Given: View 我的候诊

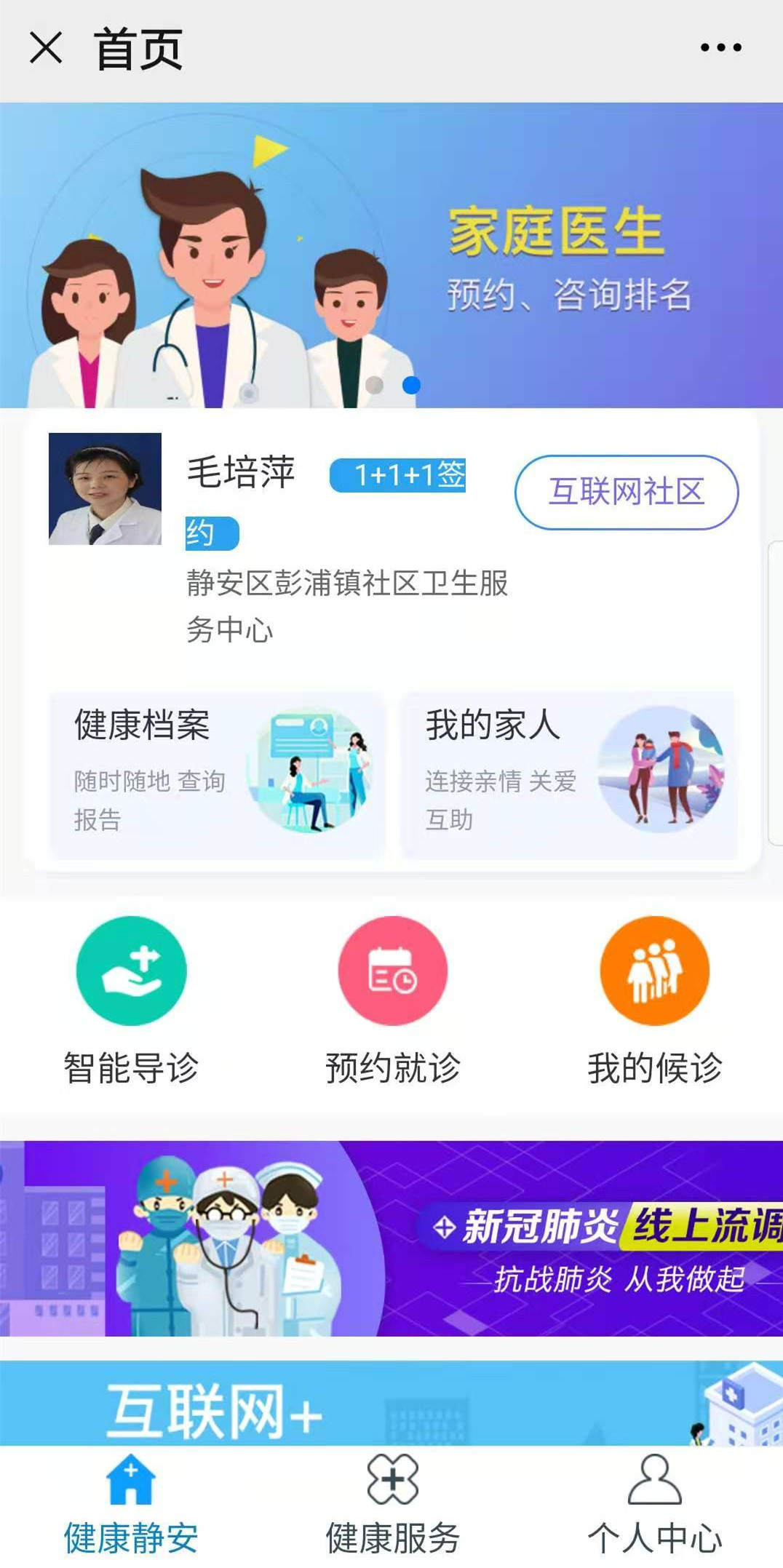Looking at the screenshot, I should [654, 1000].
